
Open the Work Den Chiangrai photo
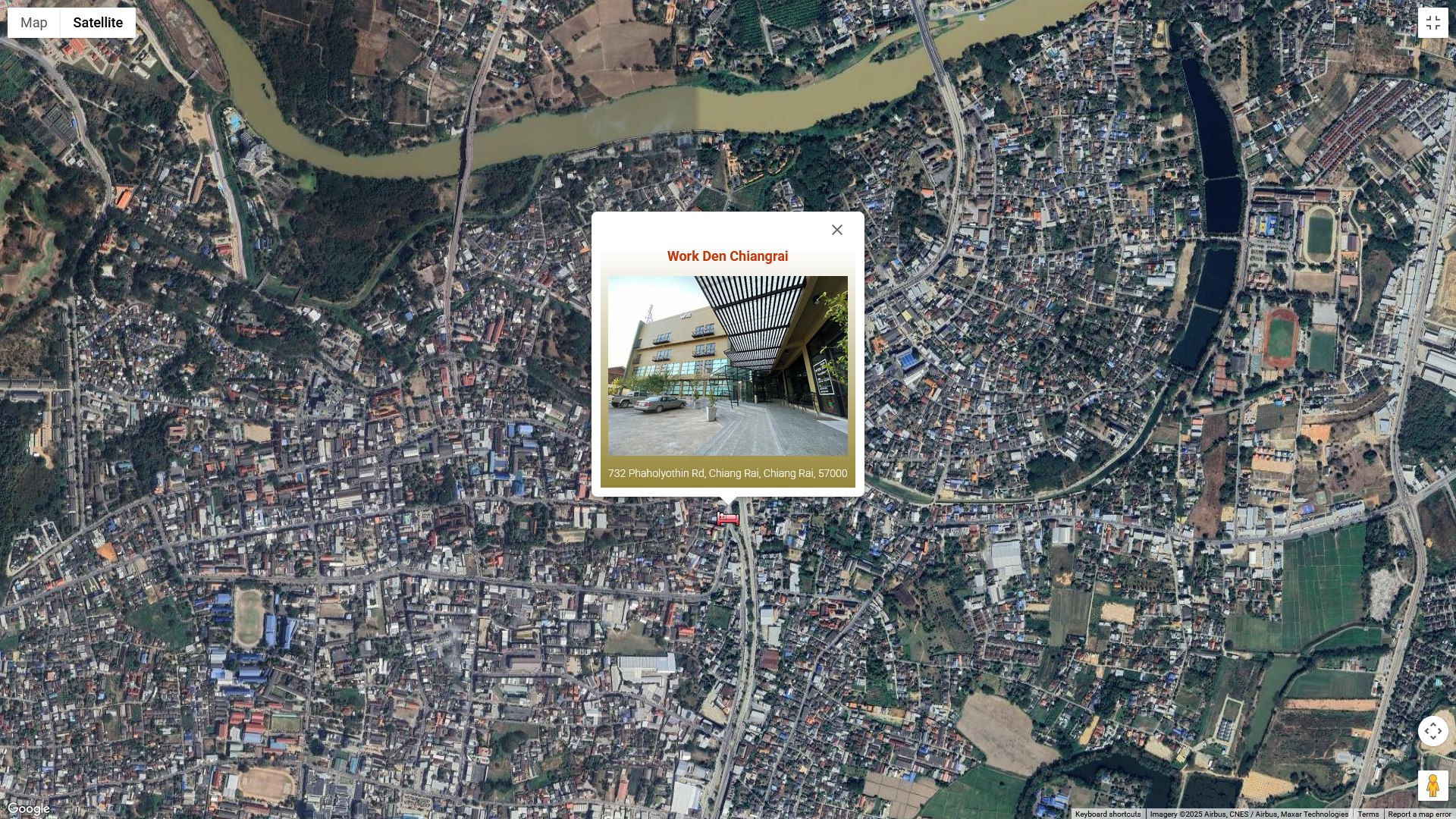coord(727,366)
